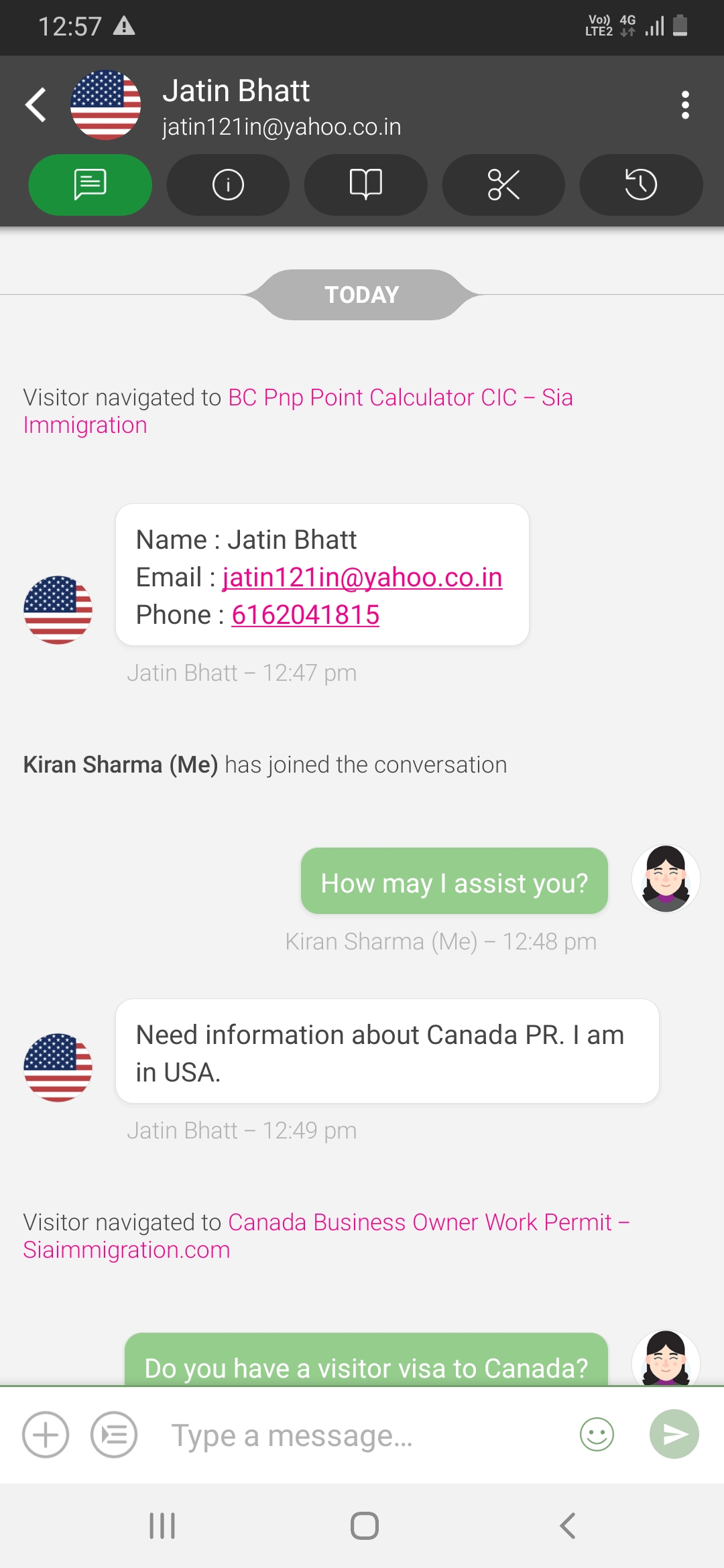Open Canada Business Owner Work Permit link

pyautogui.click(x=326, y=1236)
